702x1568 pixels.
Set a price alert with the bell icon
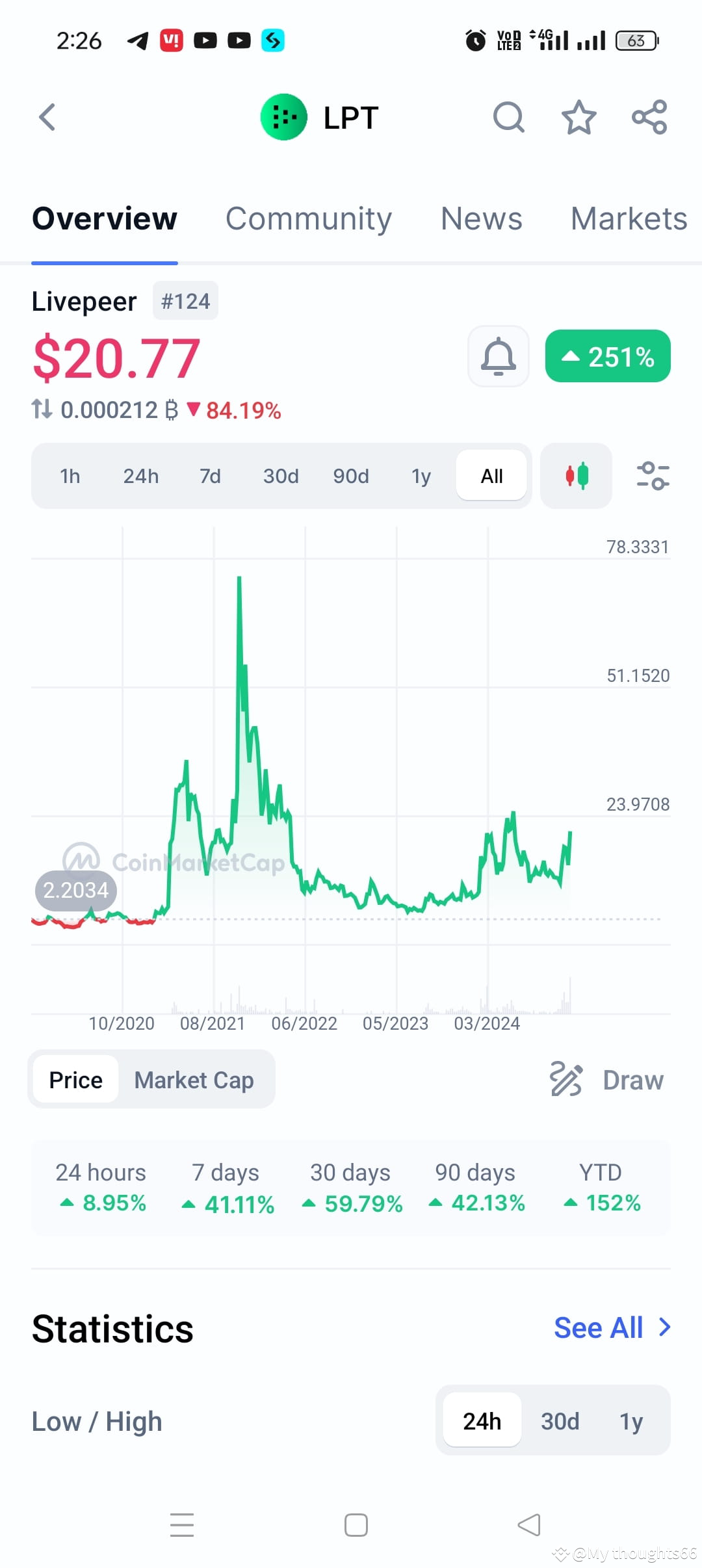click(x=498, y=356)
